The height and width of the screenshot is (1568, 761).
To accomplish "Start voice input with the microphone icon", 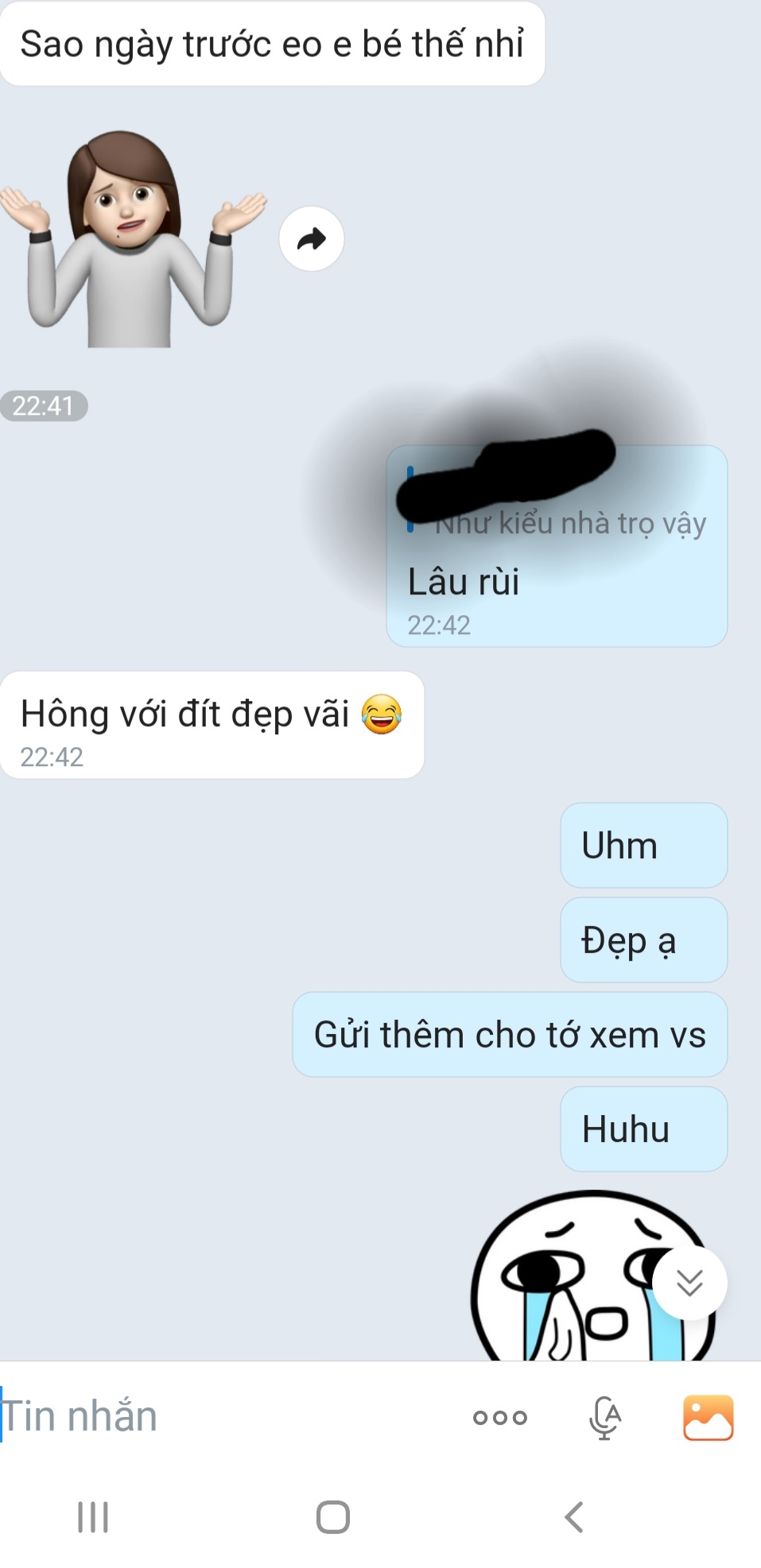I will [x=604, y=1417].
